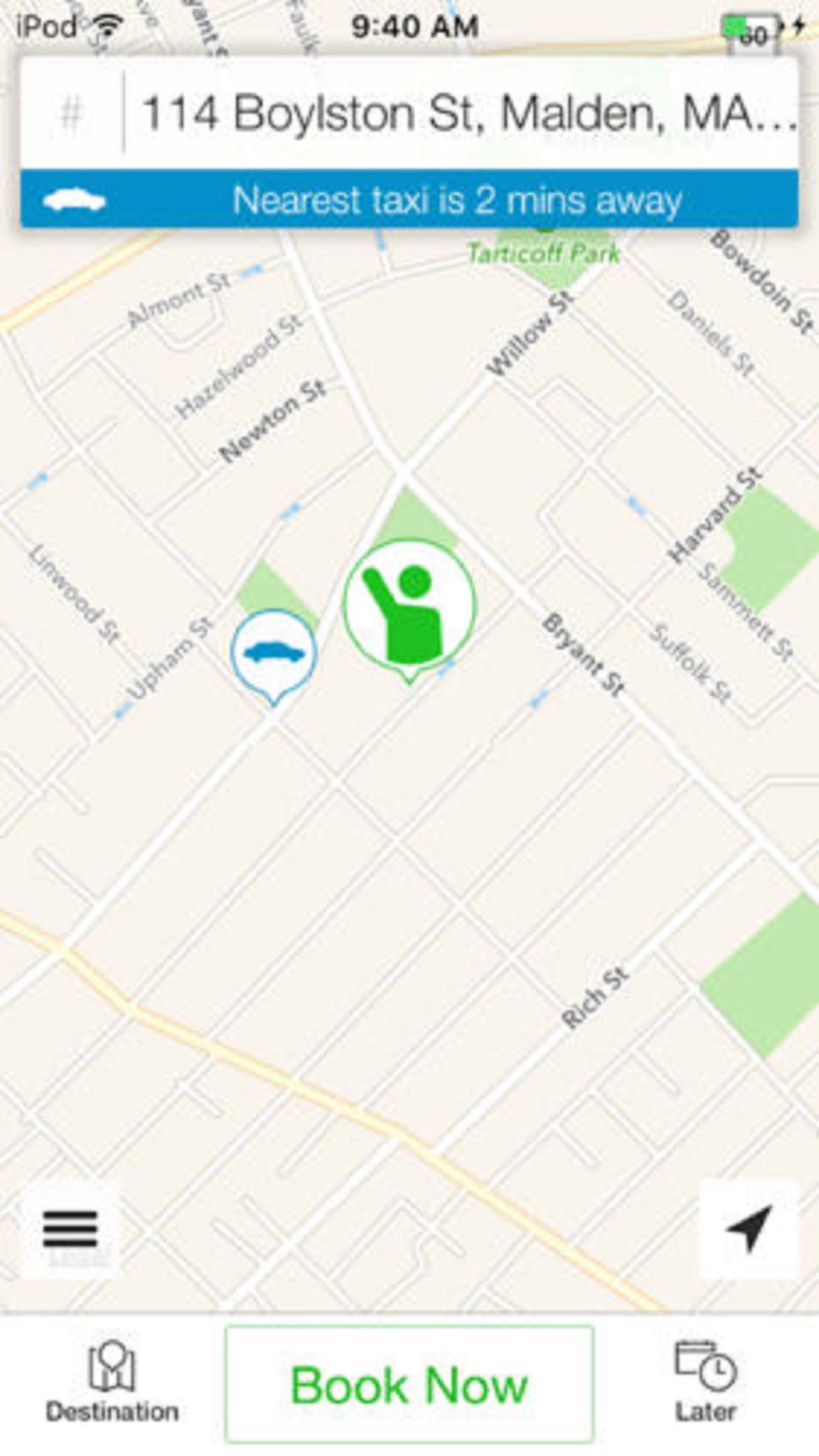
Task: Select the blue taxi marker on map
Action: click(x=274, y=653)
